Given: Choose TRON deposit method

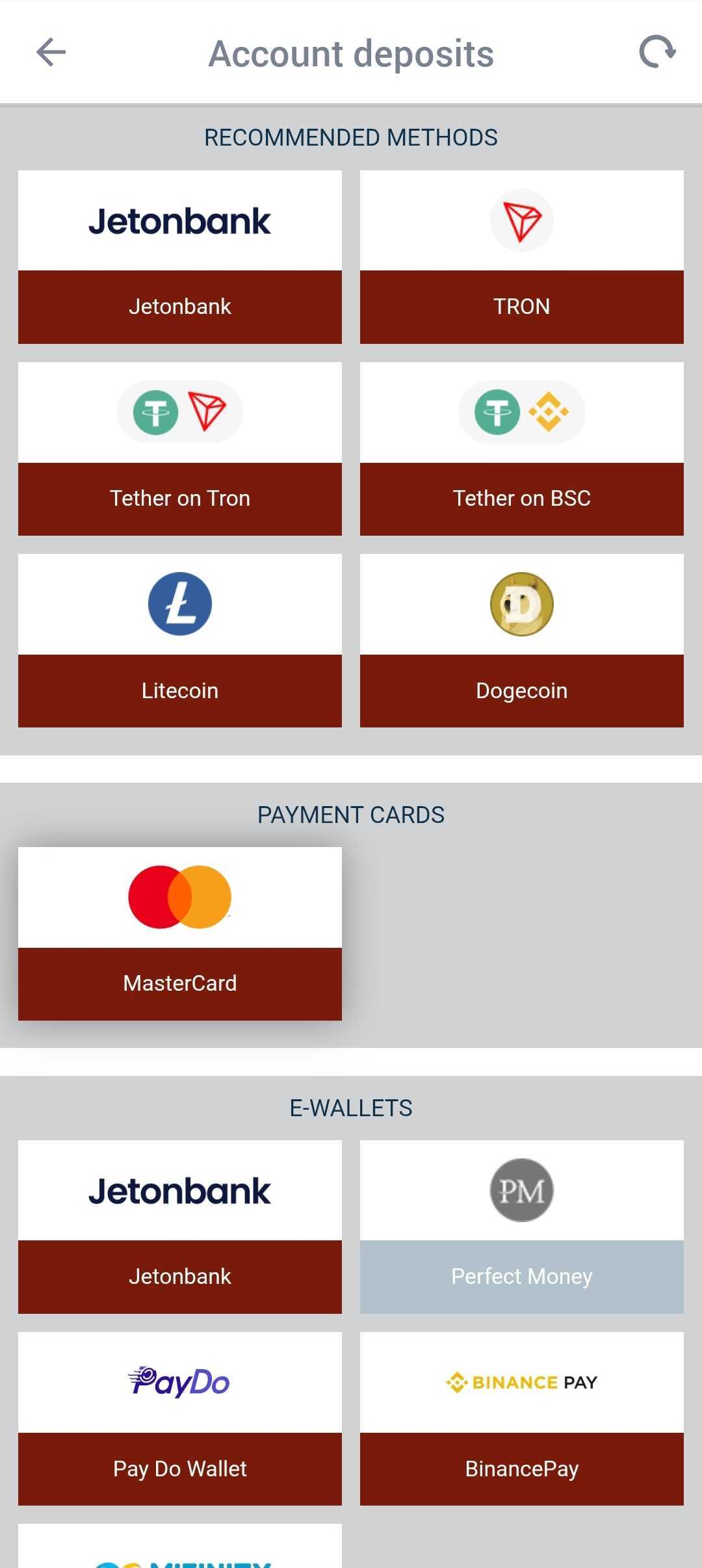Looking at the screenshot, I should pos(521,257).
